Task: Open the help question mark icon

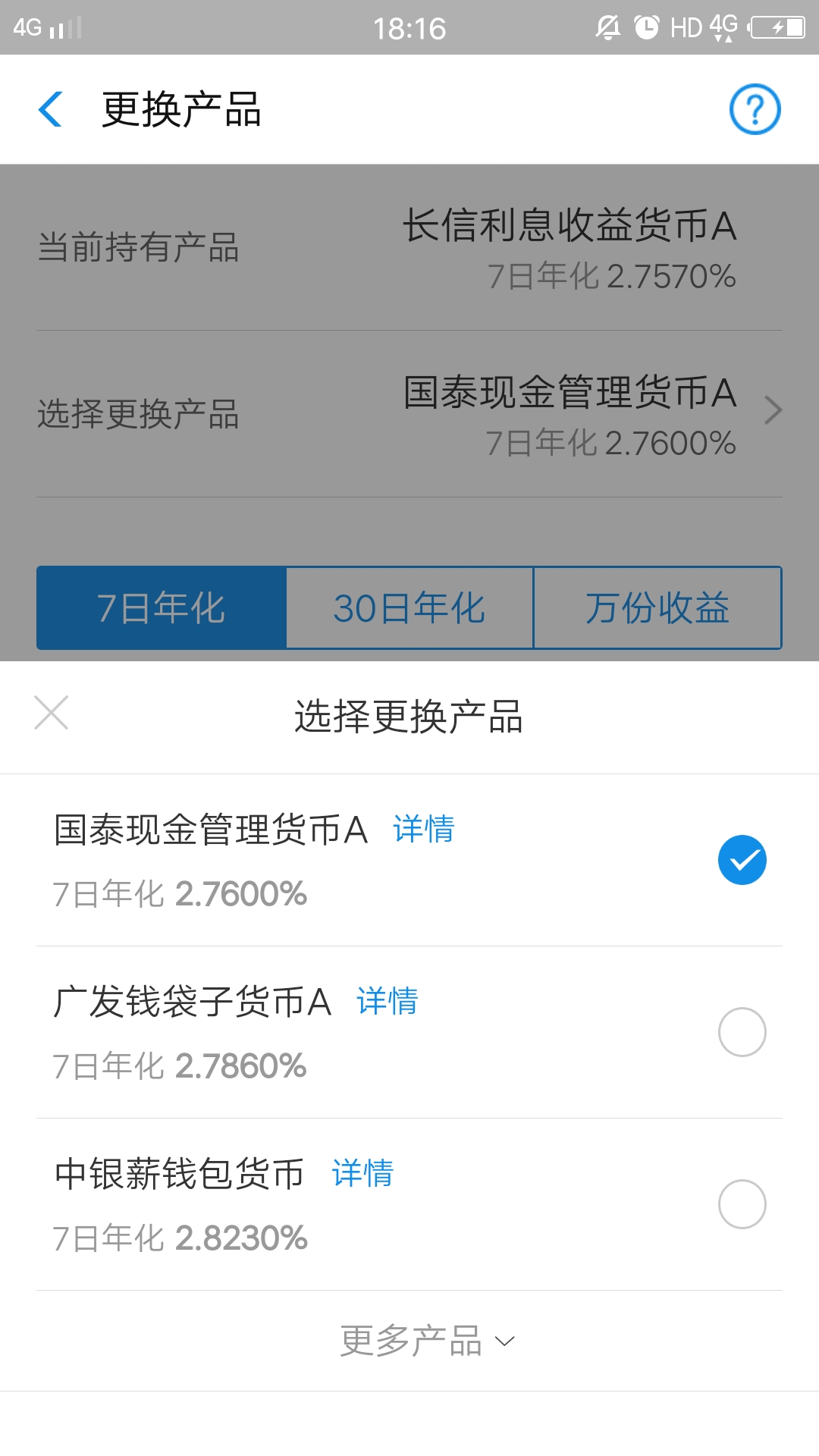Action: (755, 109)
